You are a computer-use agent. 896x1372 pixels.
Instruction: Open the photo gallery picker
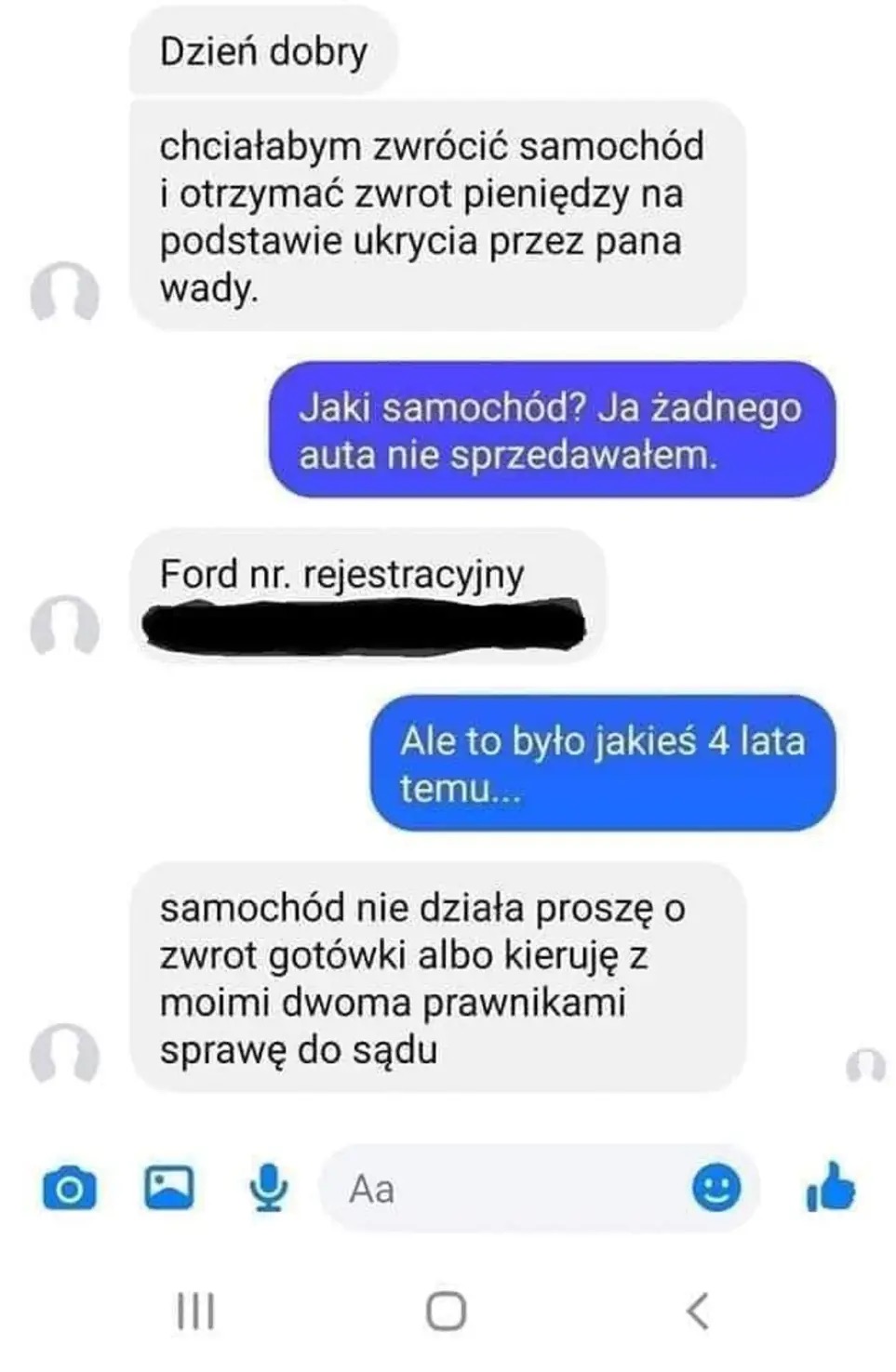pyautogui.click(x=168, y=1188)
